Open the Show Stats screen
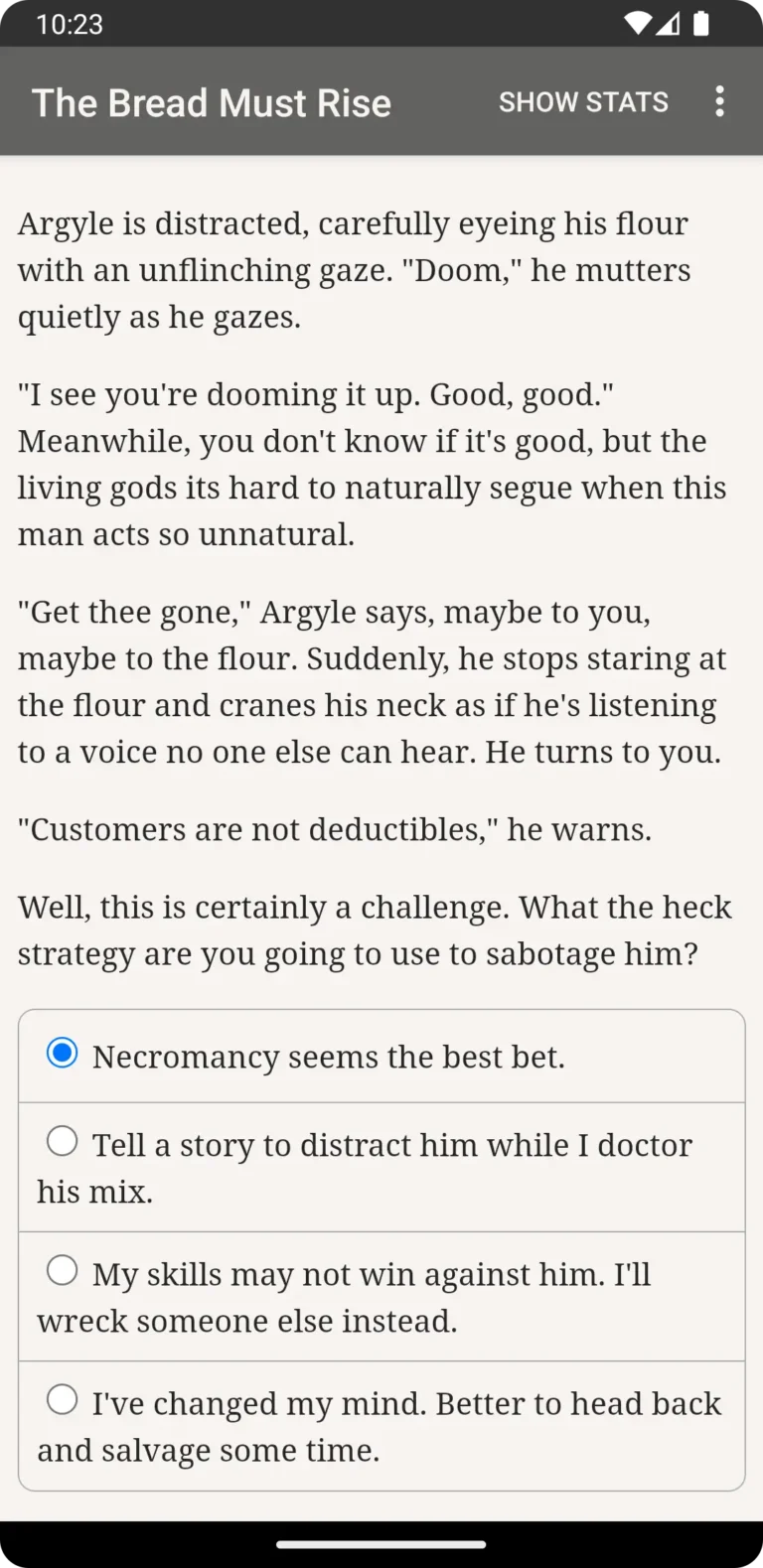The width and height of the screenshot is (763, 1568). pos(583,102)
